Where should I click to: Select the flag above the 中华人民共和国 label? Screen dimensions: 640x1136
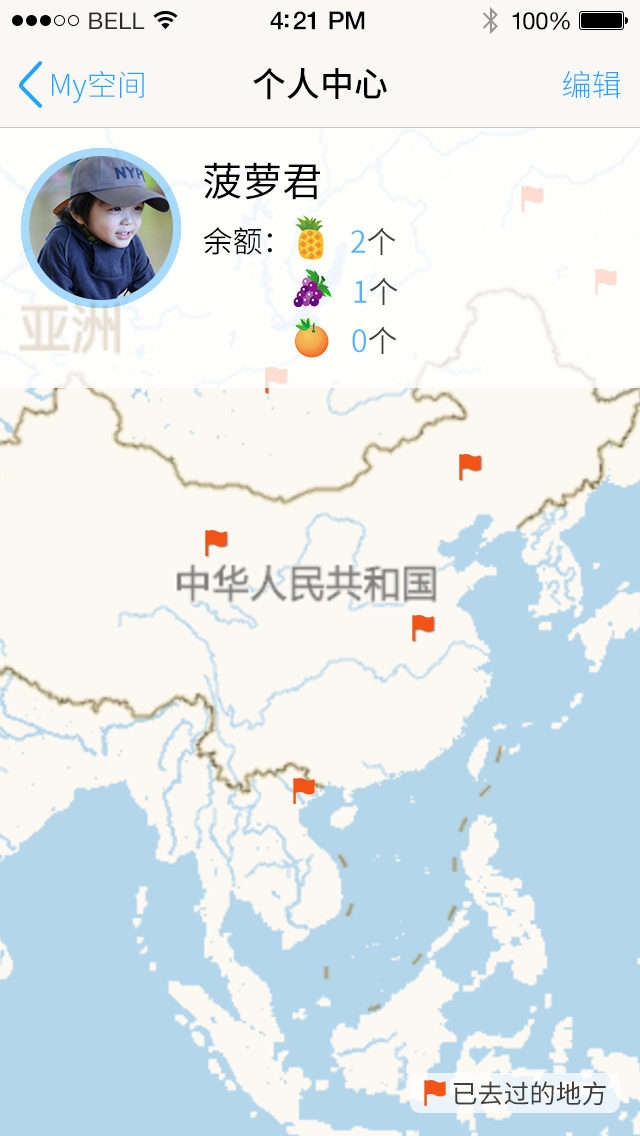click(216, 543)
